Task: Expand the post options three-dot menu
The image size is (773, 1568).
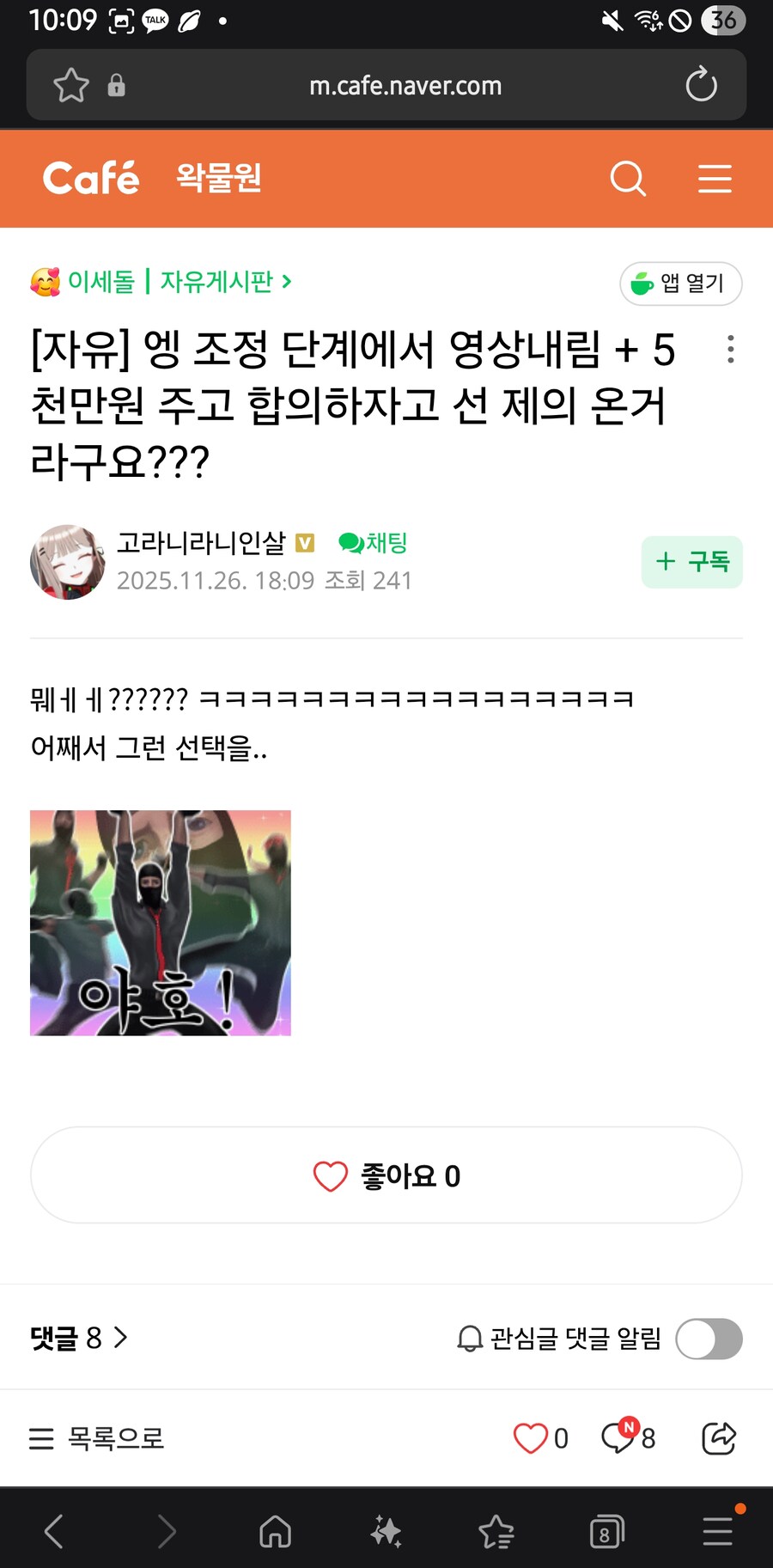Action: pos(731,350)
